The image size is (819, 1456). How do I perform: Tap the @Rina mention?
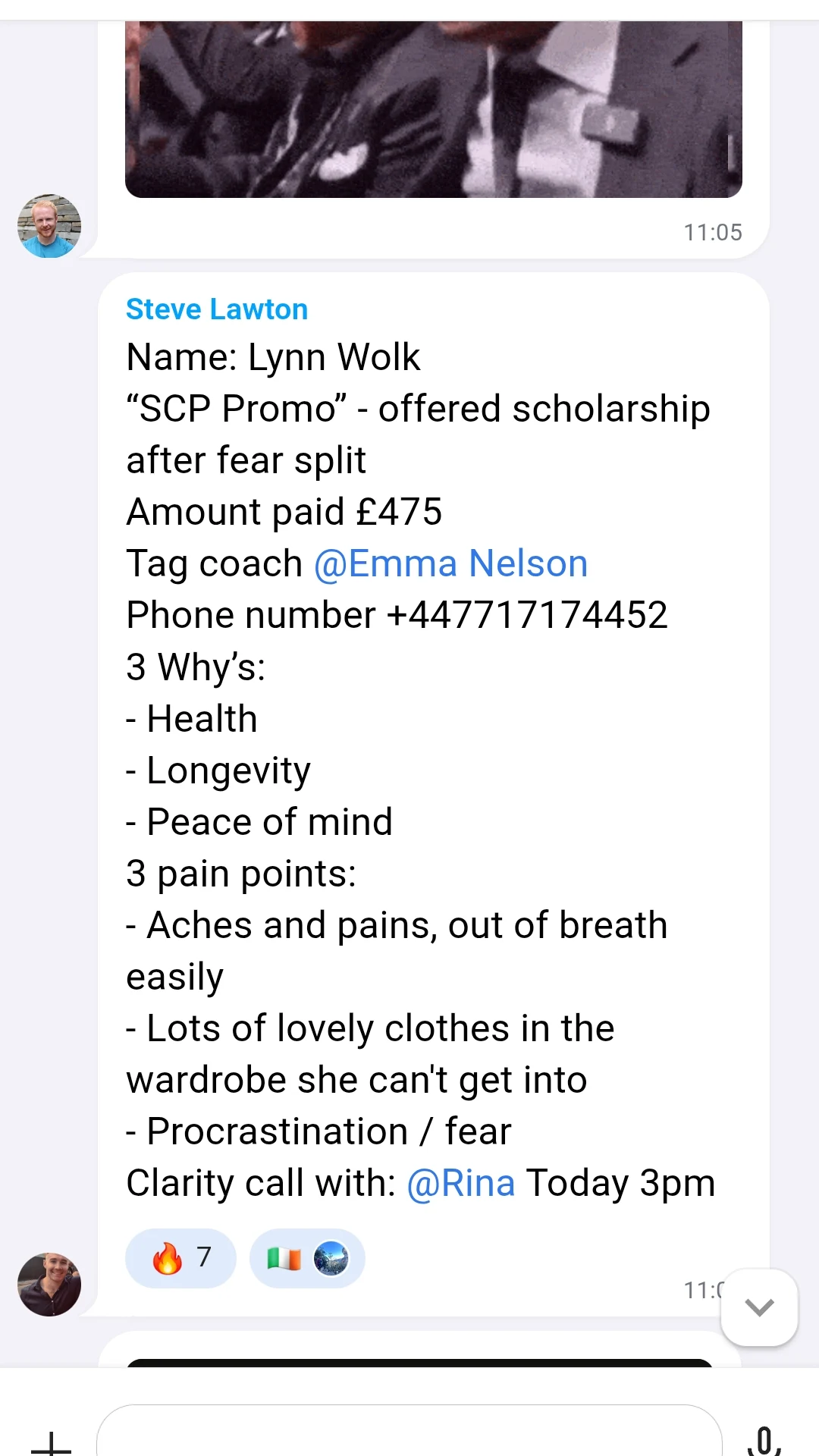click(461, 1183)
